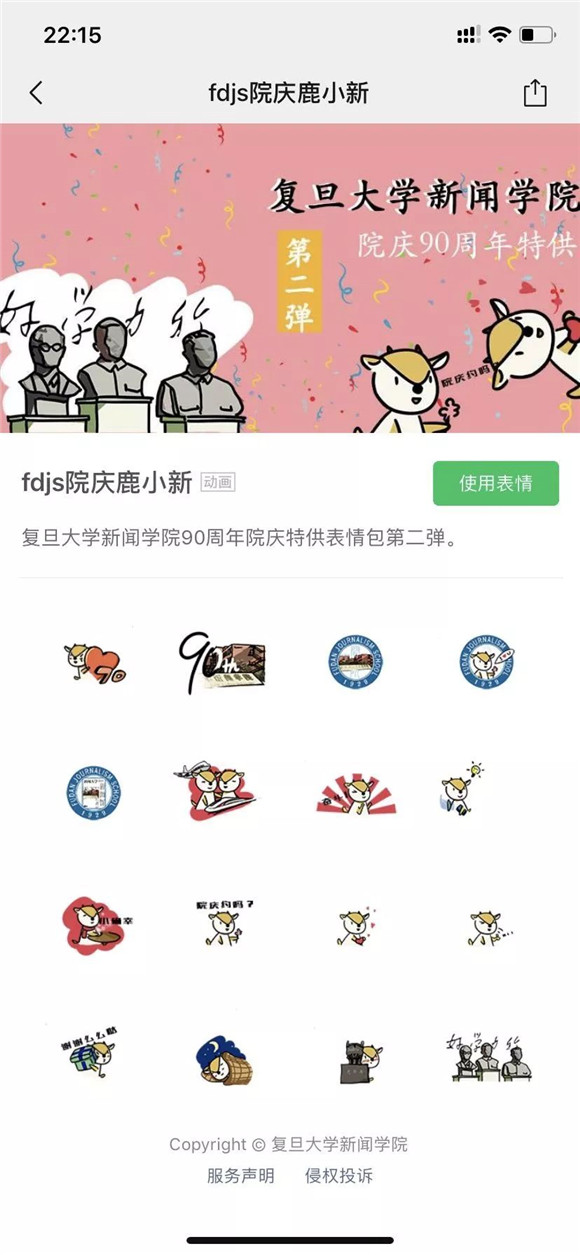Viewport: 580px width, 1255px height.
Task: Preview the deer with lightbulb sticker
Action: [x=464, y=789]
